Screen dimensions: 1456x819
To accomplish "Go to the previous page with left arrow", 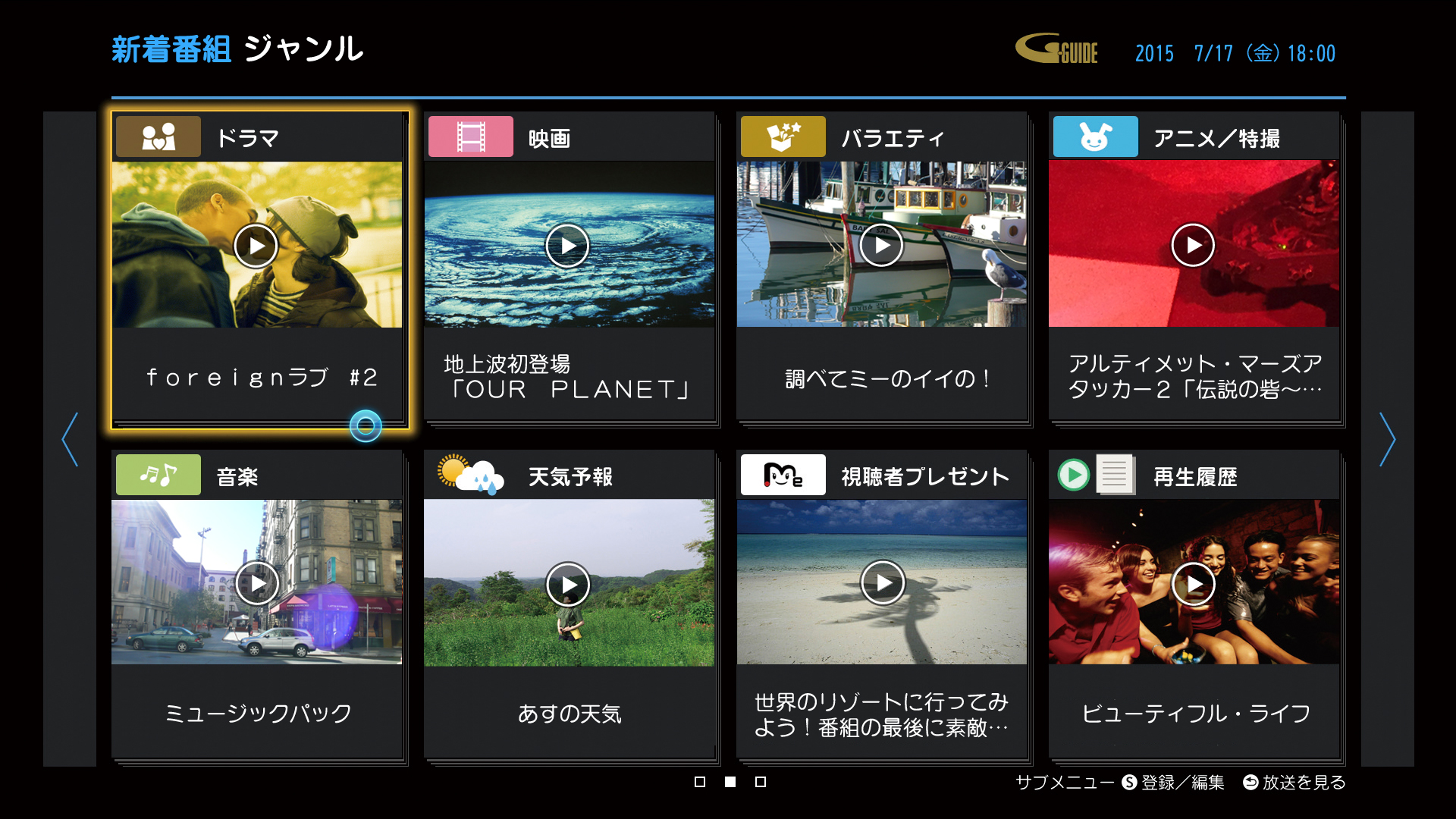I will pyautogui.click(x=70, y=439).
